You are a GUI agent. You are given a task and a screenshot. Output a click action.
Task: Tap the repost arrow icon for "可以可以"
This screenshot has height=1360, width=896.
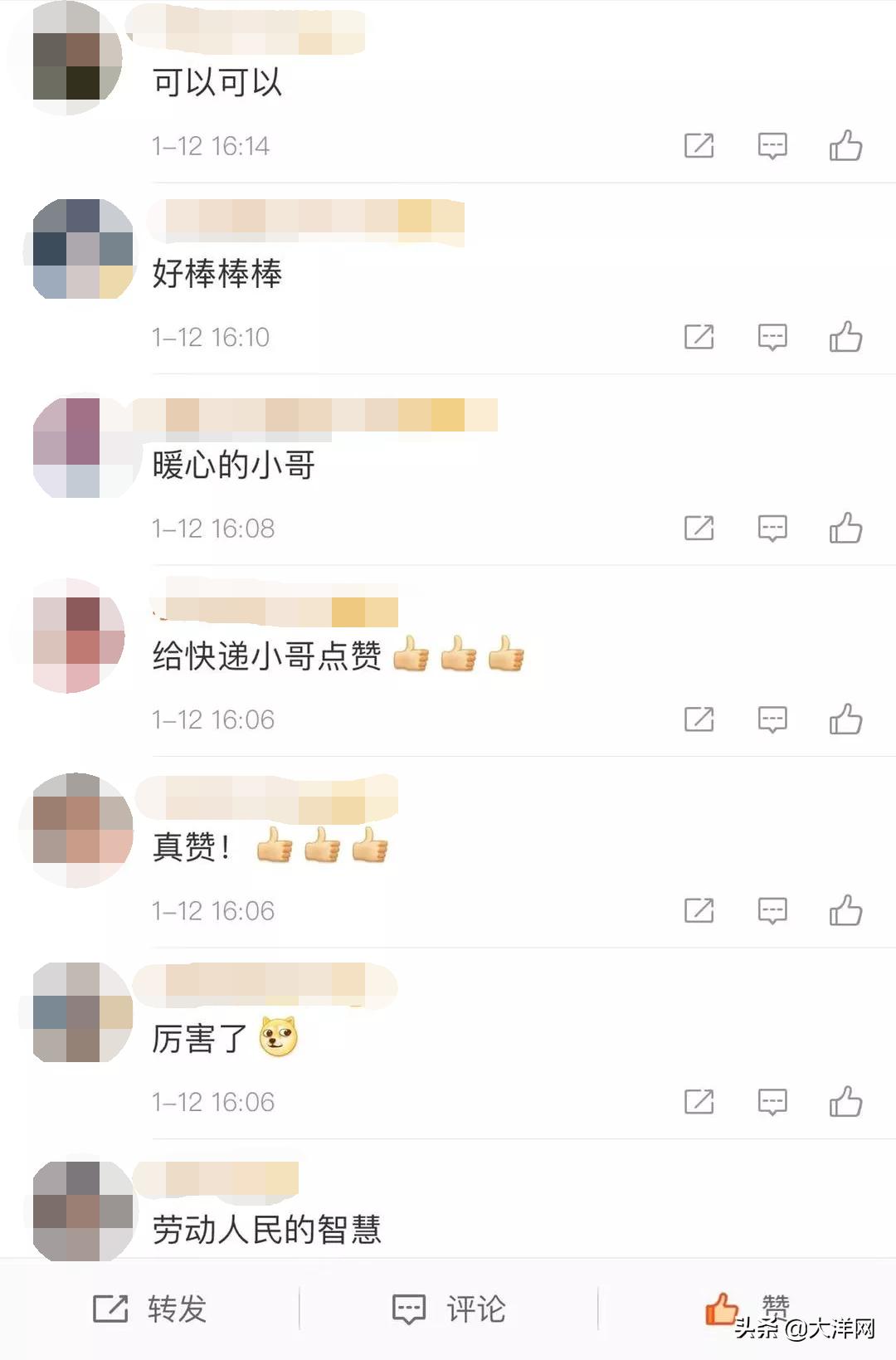pyautogui.click(x=701, y=145)
